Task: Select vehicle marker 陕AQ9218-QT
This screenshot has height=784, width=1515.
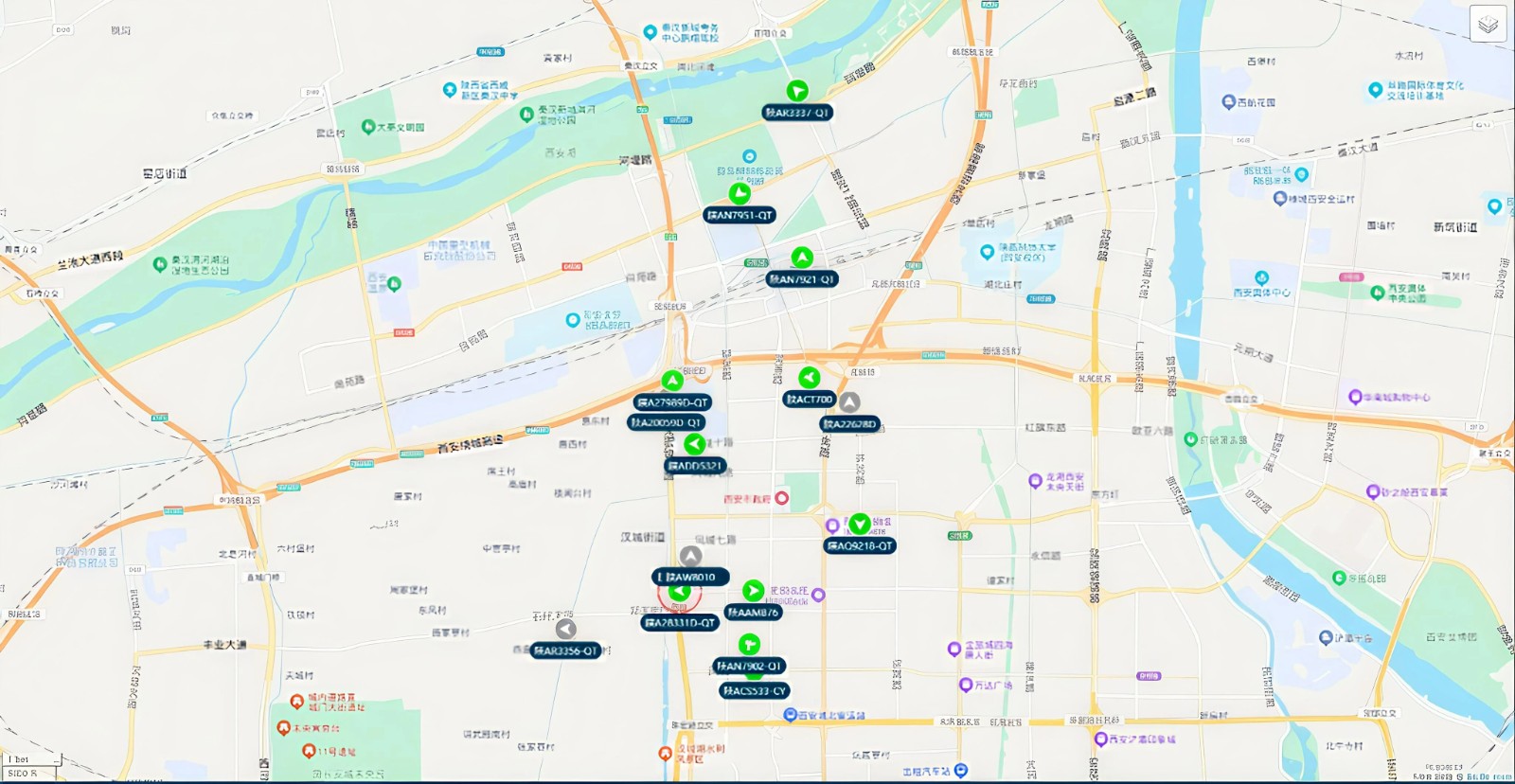Action: 859,524
